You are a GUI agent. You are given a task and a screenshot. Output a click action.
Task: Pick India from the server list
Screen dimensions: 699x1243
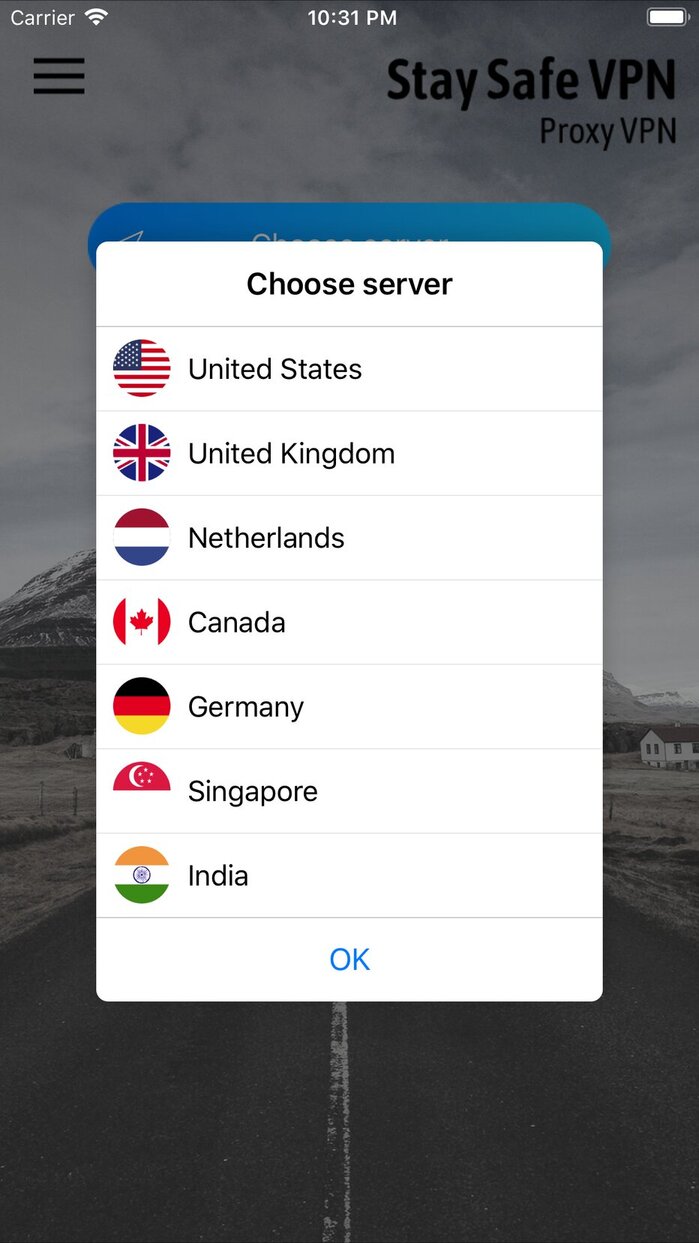349,875
